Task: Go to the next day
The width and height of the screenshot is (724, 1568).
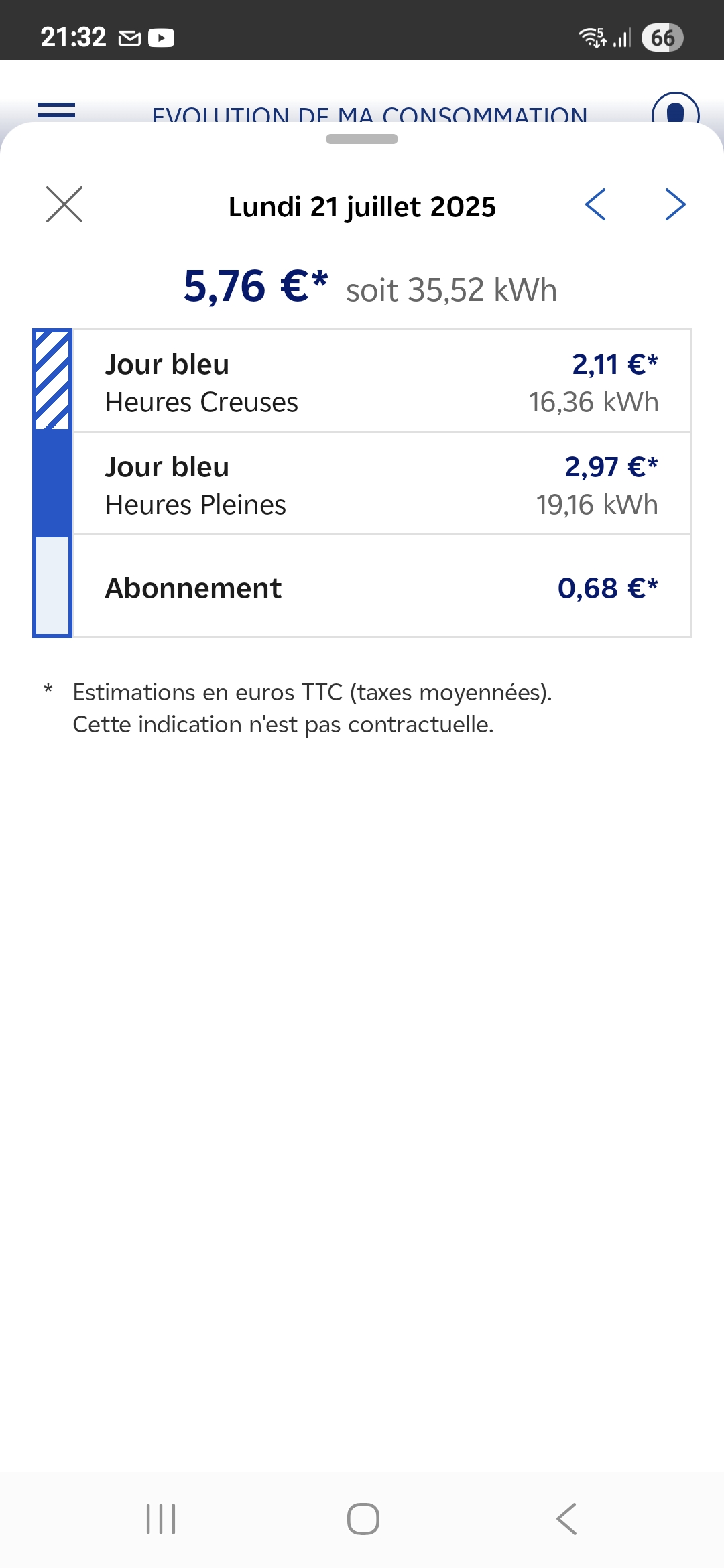Action: 676,204
